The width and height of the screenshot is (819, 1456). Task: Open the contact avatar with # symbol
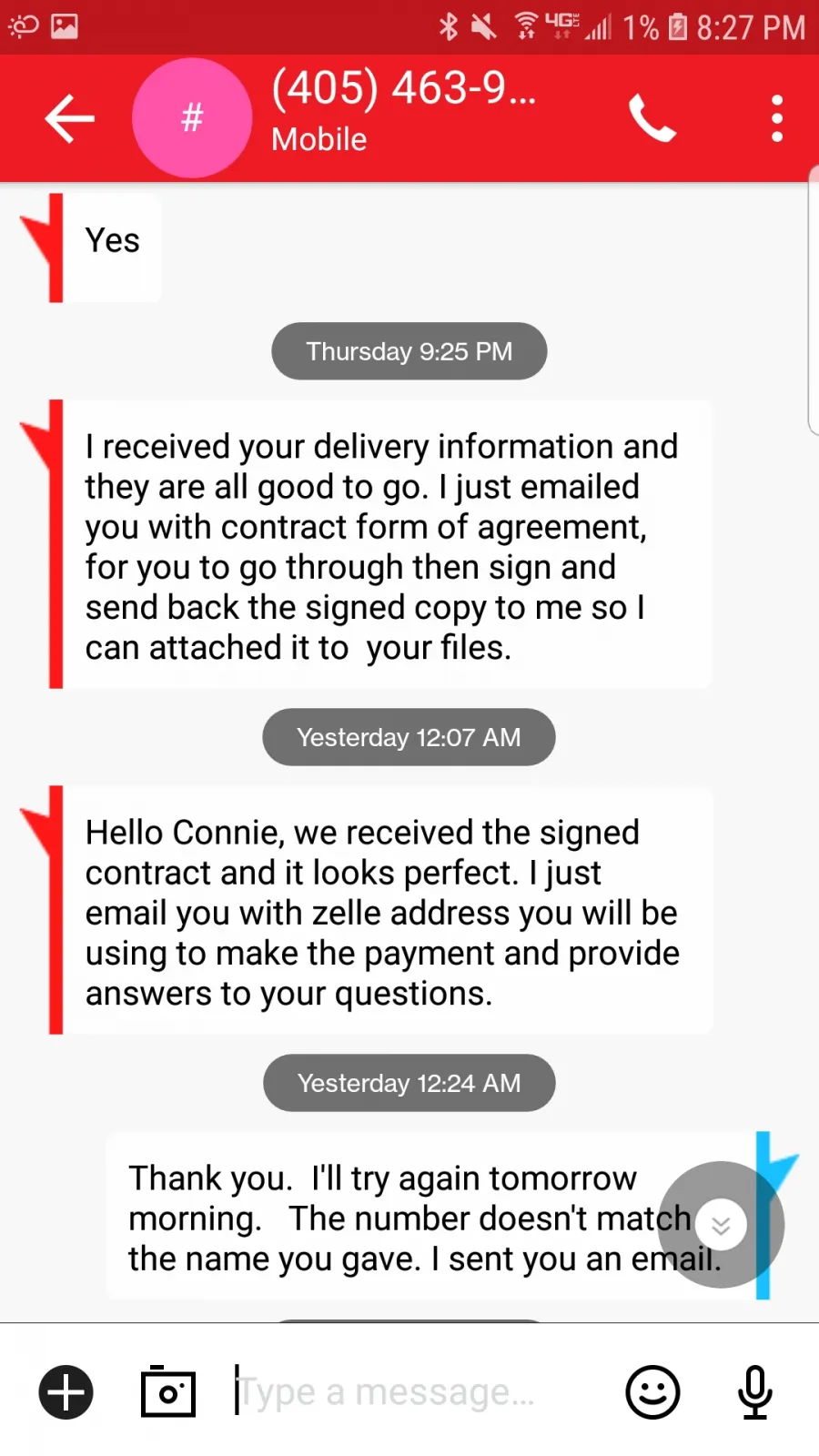tap(192, 118)
